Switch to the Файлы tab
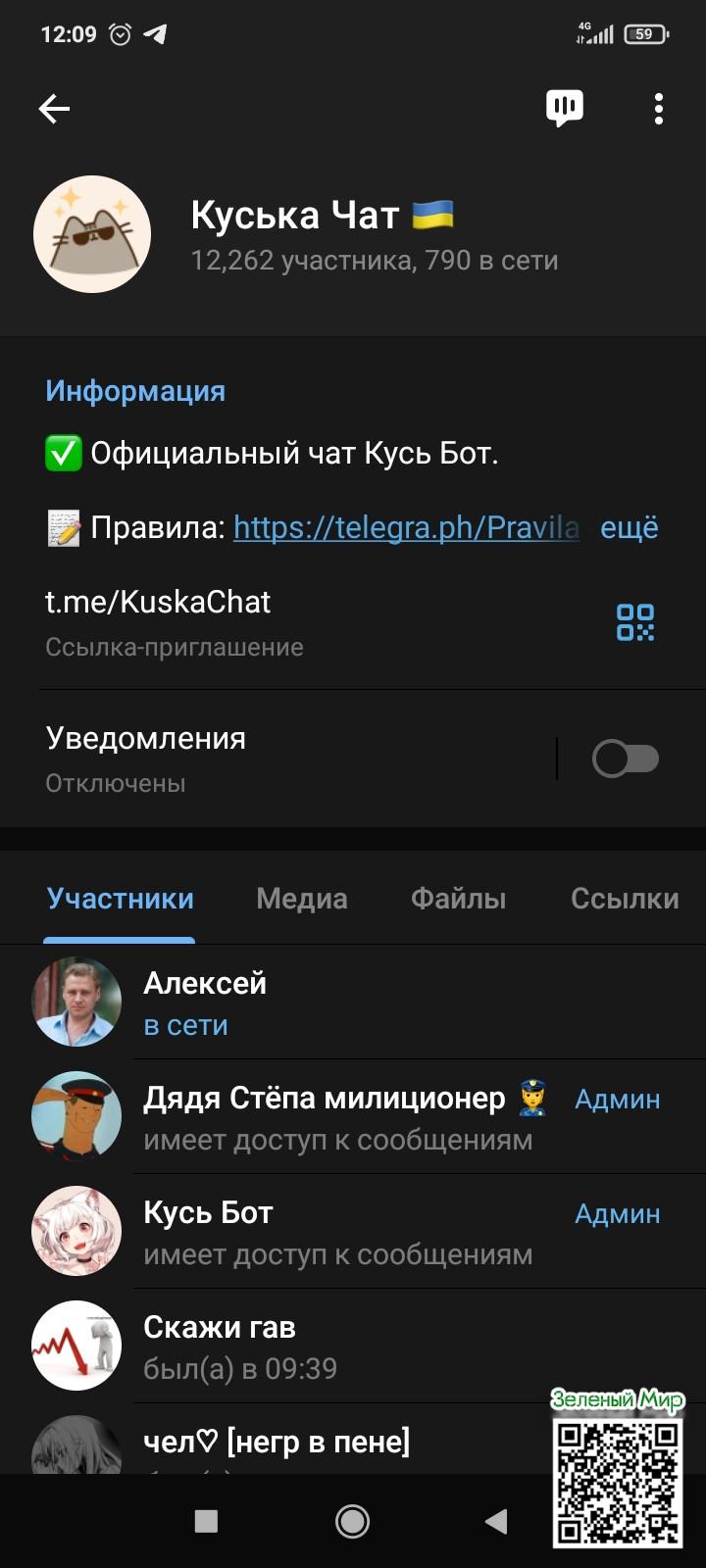 click(458, 899)
